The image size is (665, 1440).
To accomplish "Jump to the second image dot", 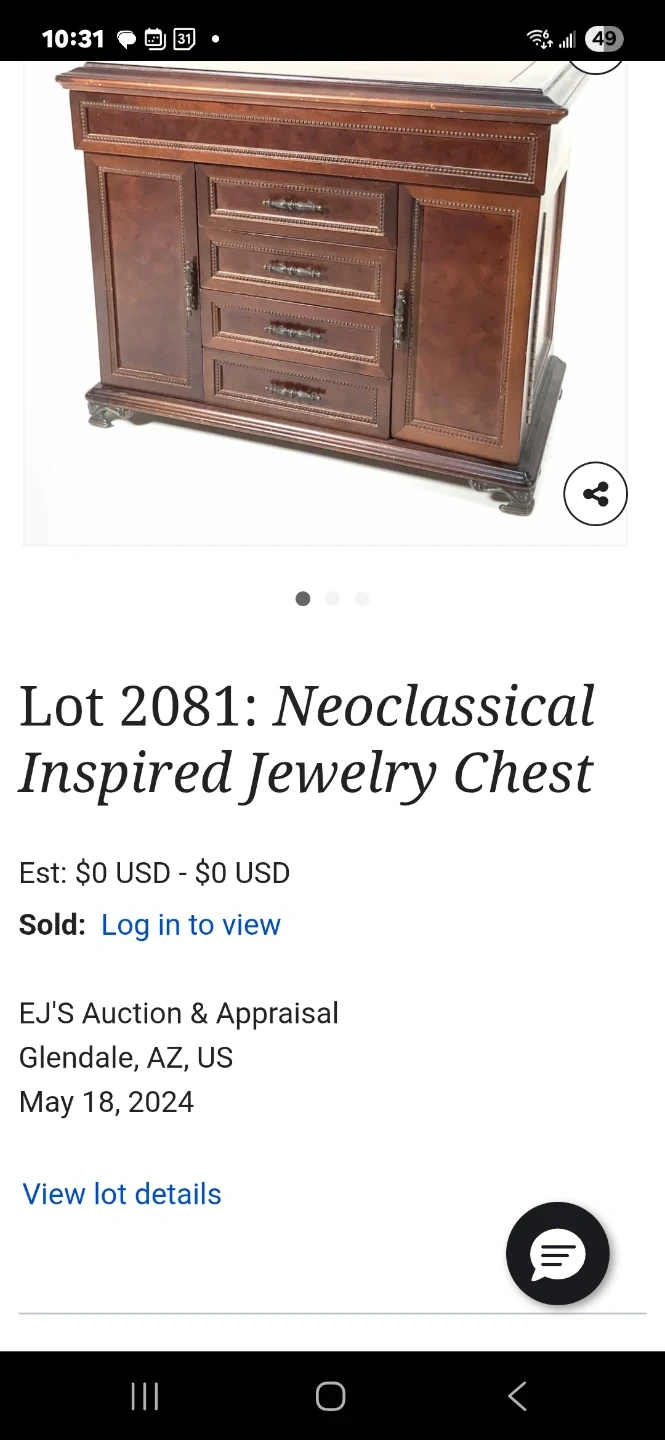I will point(333,599).
